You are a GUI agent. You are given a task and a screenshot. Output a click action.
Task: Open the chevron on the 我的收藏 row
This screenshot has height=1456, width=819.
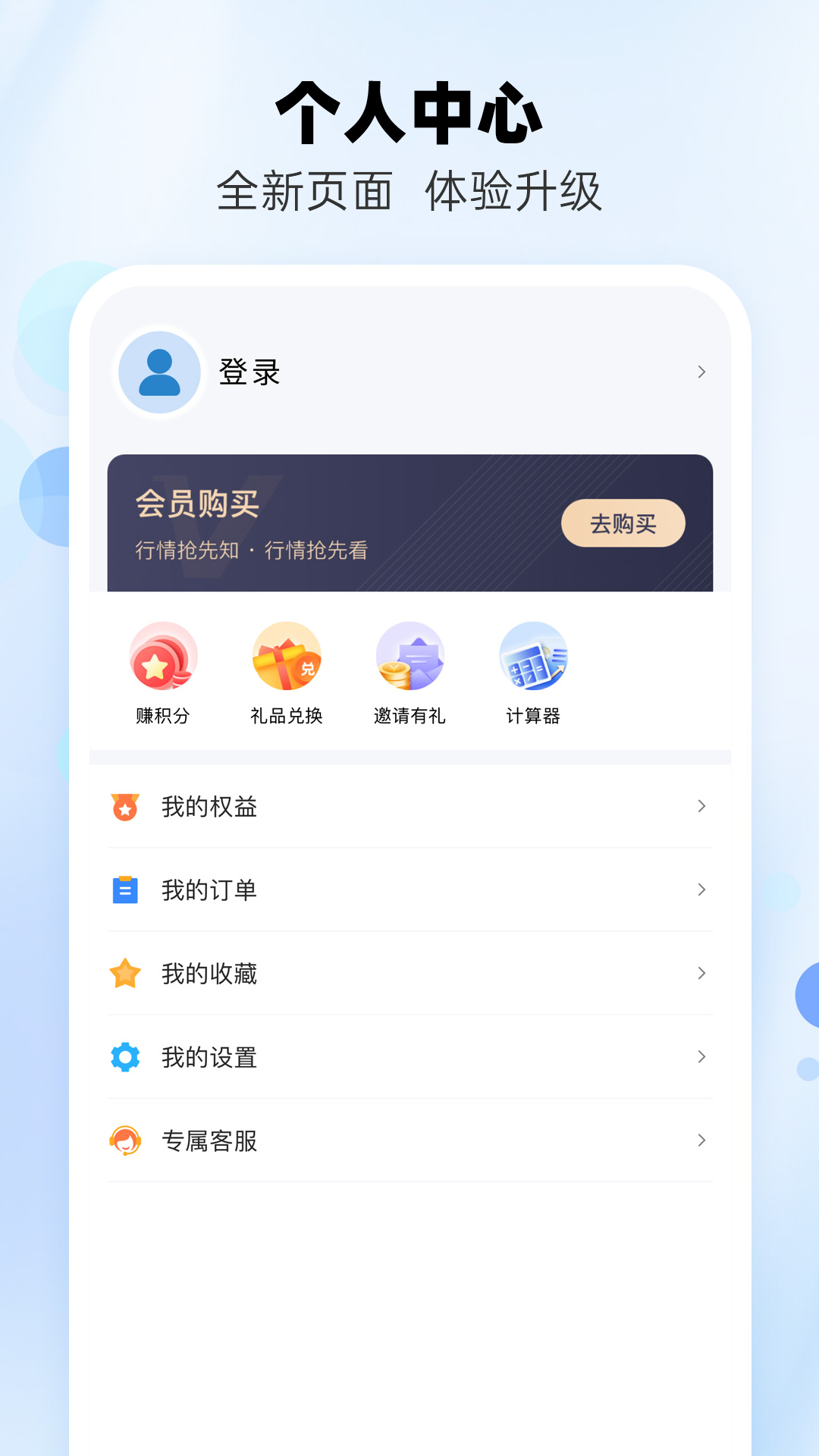pos(699,974)
